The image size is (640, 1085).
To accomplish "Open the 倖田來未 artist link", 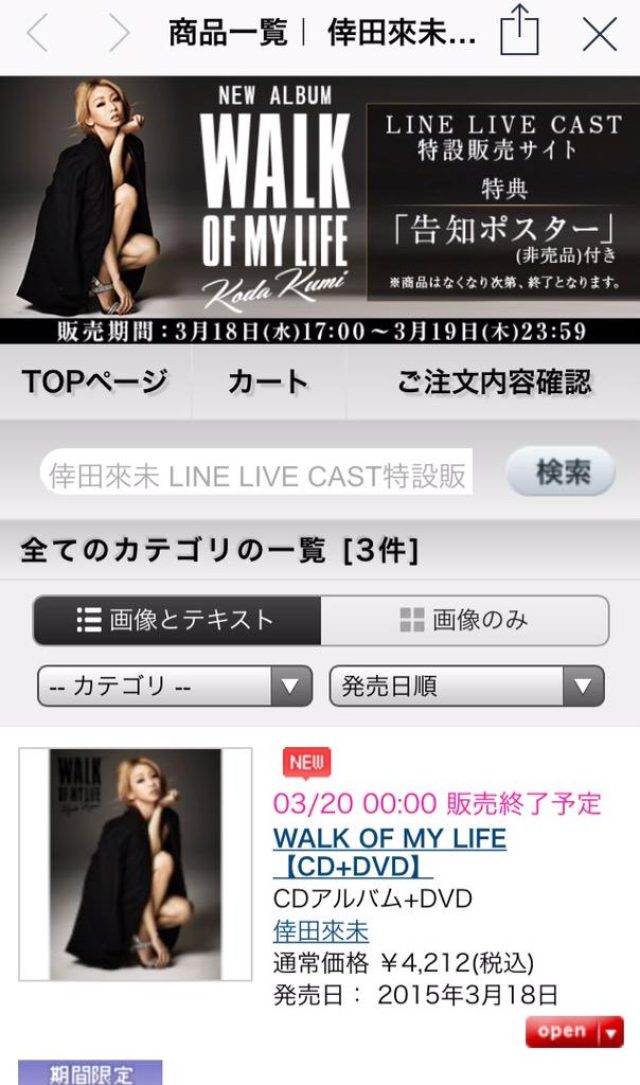I will 321,931.
